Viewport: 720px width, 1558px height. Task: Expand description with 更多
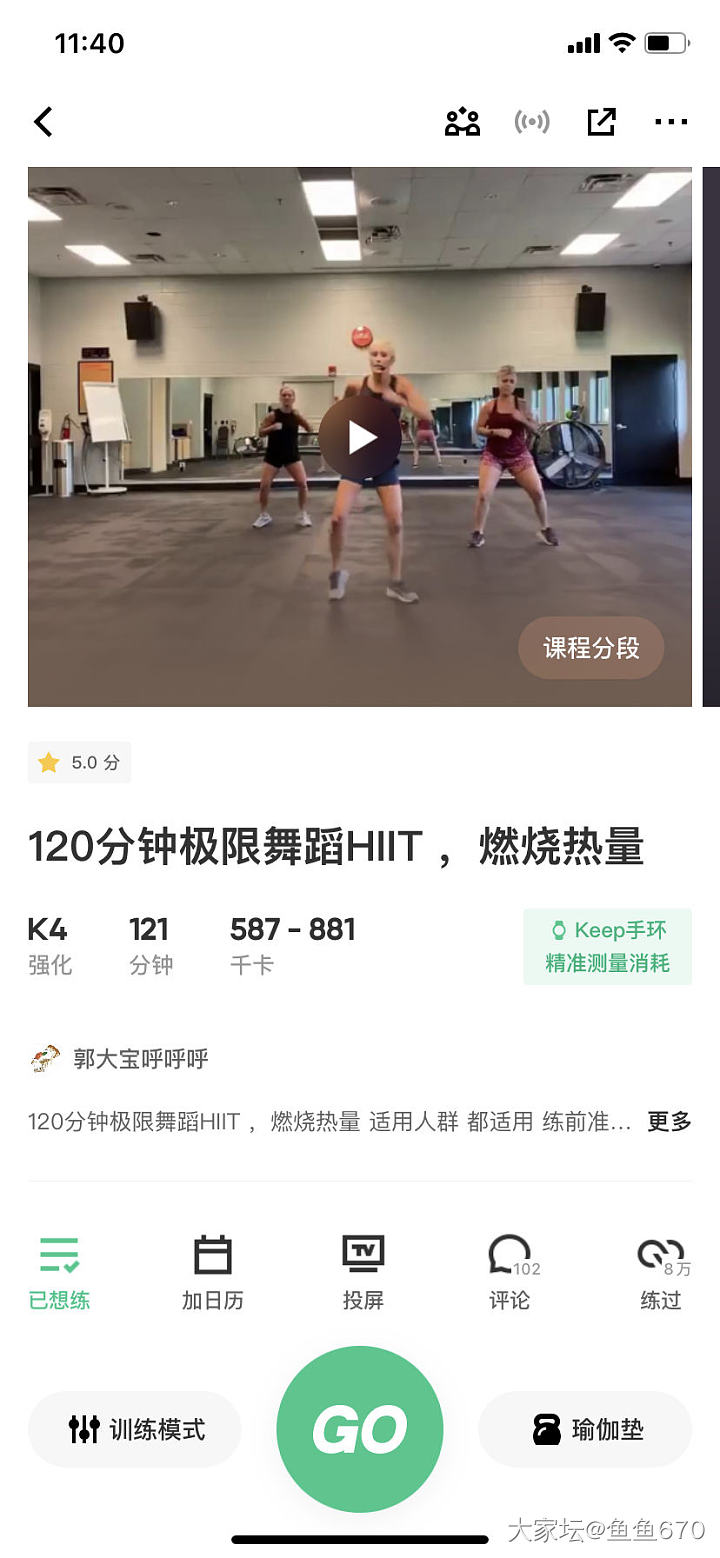pos(669,1121)
